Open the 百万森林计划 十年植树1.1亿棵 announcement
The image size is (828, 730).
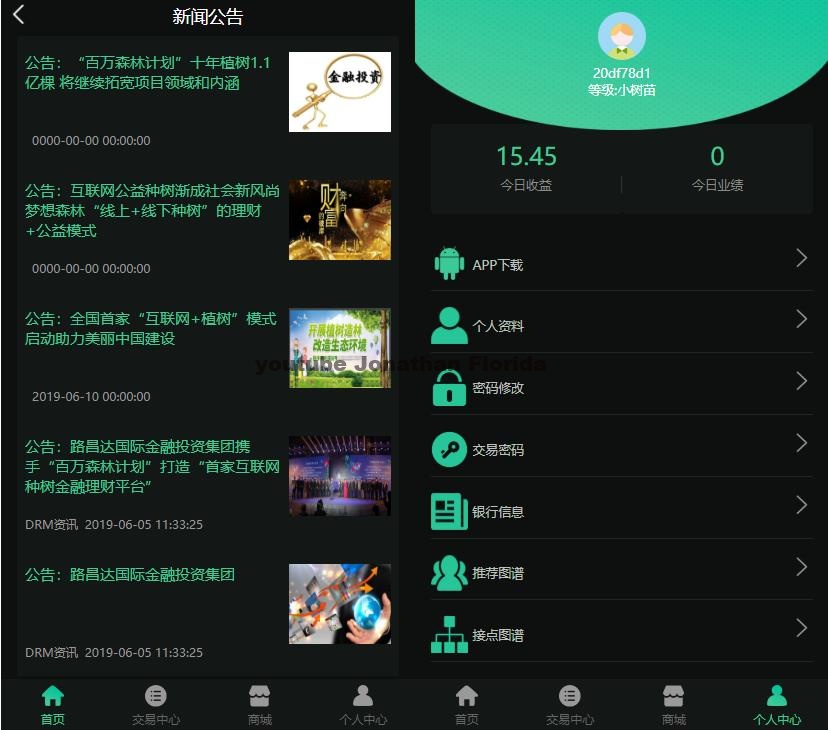pyautogui.click(x=148, y=73)
